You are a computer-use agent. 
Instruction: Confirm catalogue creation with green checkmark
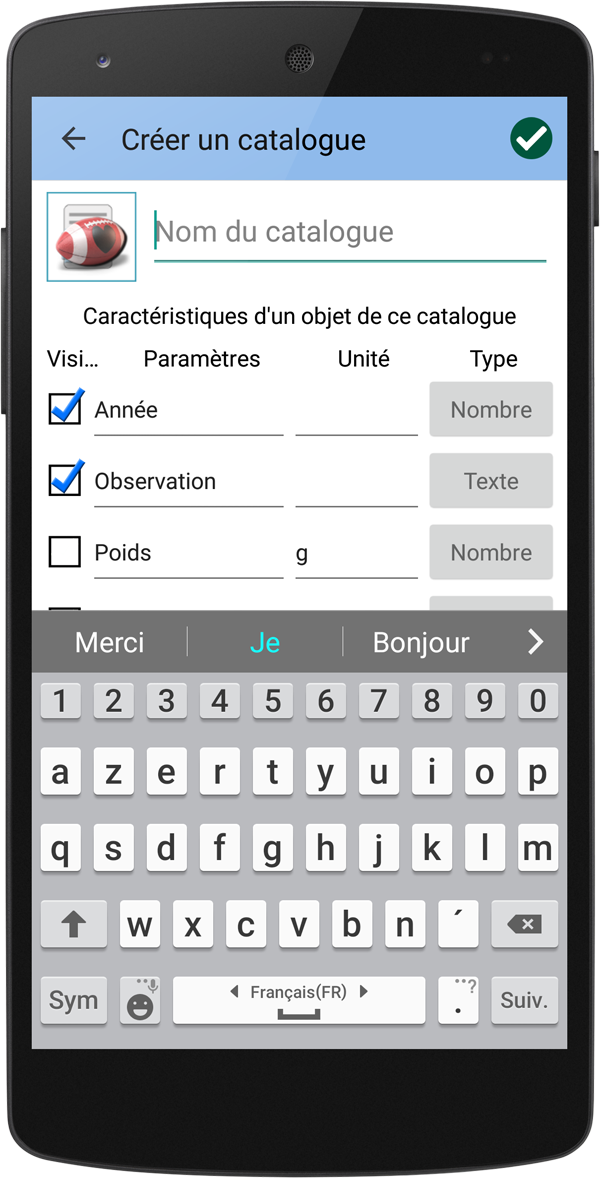531,138
